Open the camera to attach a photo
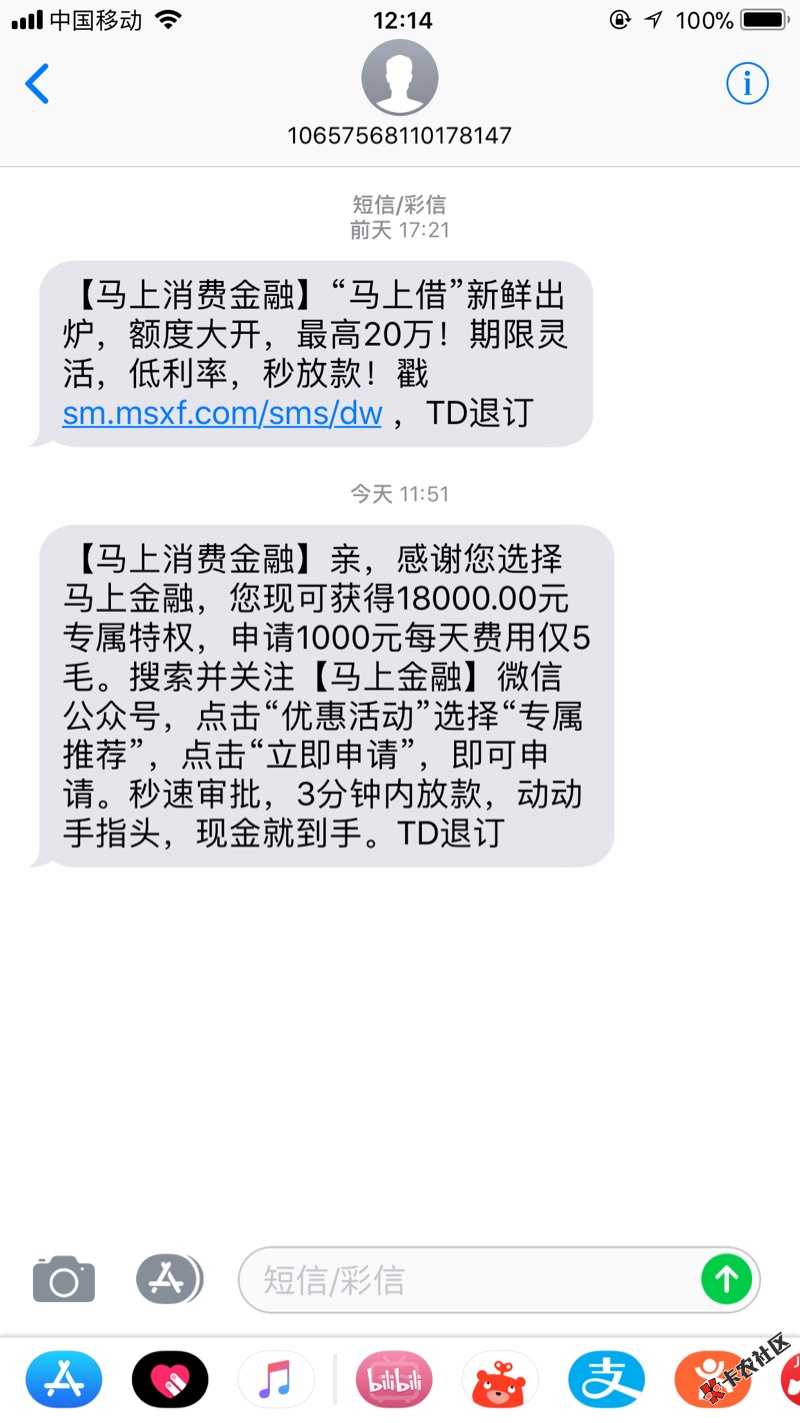Image resolution: width=800 pixels, height=1423 pixels. [64, 1279]
